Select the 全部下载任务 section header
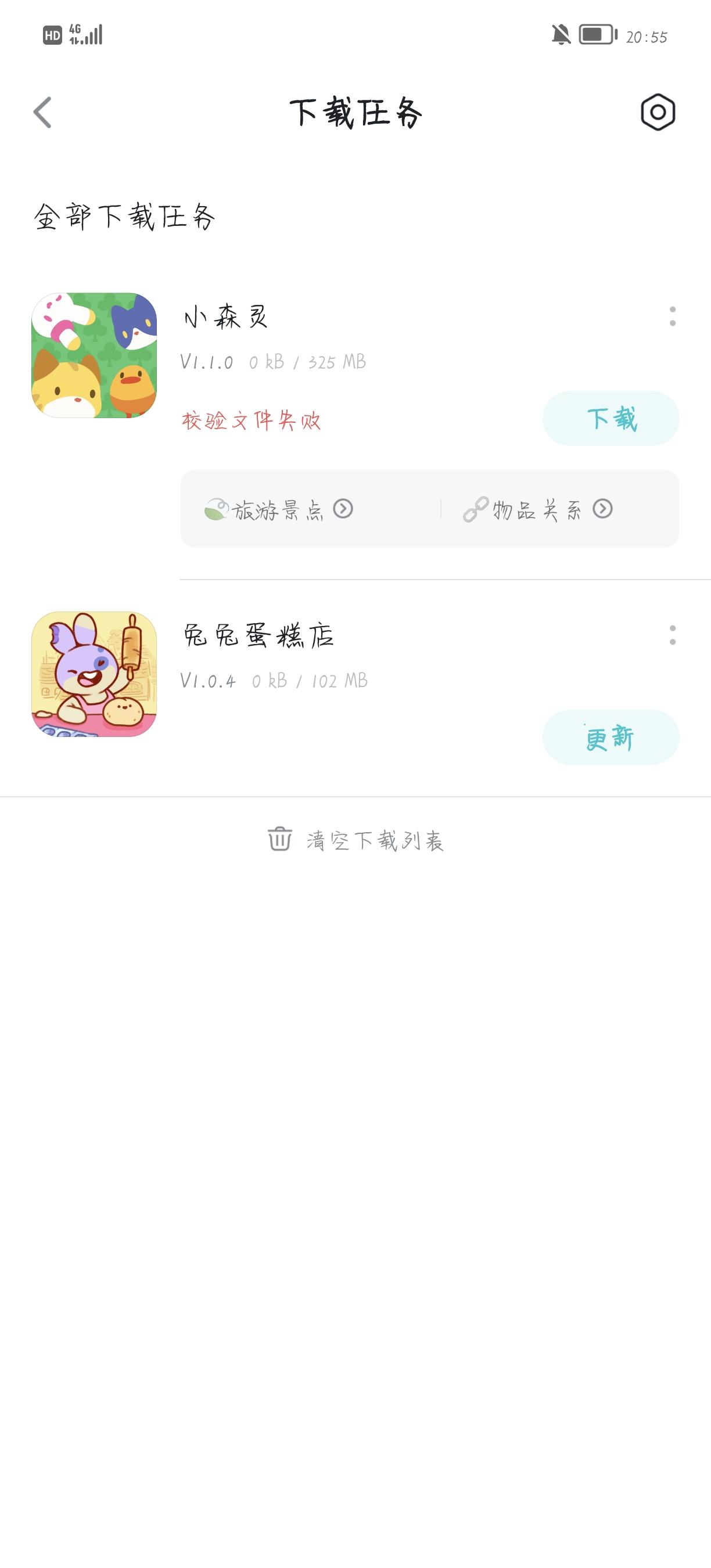Viewport: 711px width, 1568px height. tap(125, 215)
